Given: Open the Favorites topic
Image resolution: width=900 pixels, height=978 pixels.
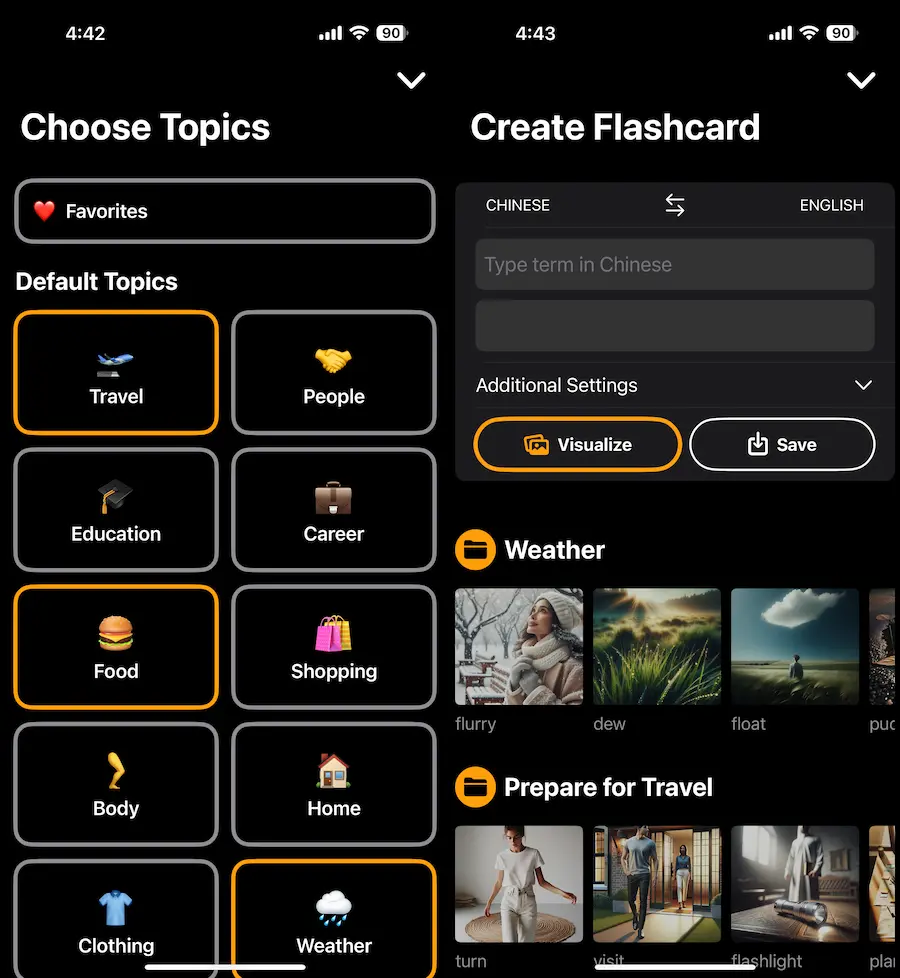Looking at the screenshot, I should coord(225,211).
